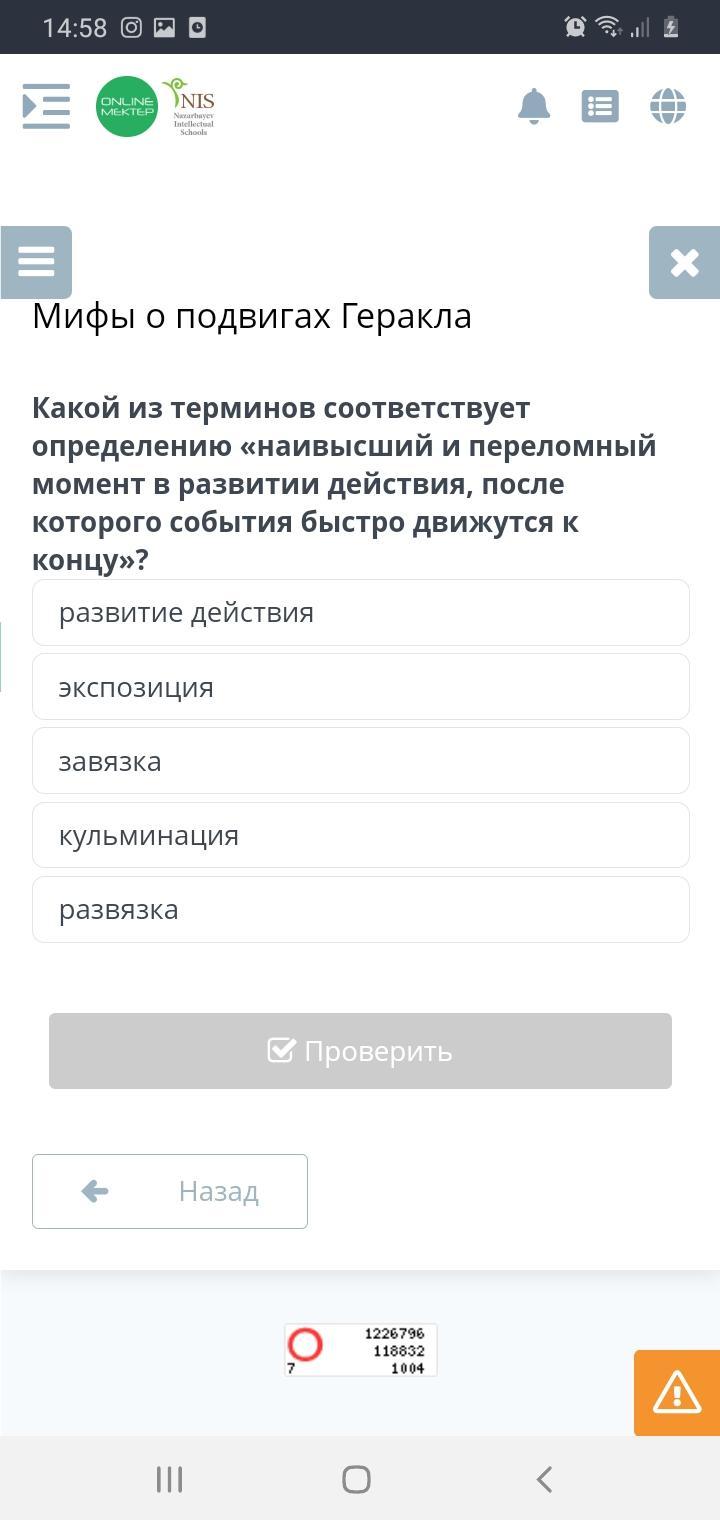This screenshot has height=1520, width=720.
Task: Go back with the «Назад» button
Action: (170, 1191)
